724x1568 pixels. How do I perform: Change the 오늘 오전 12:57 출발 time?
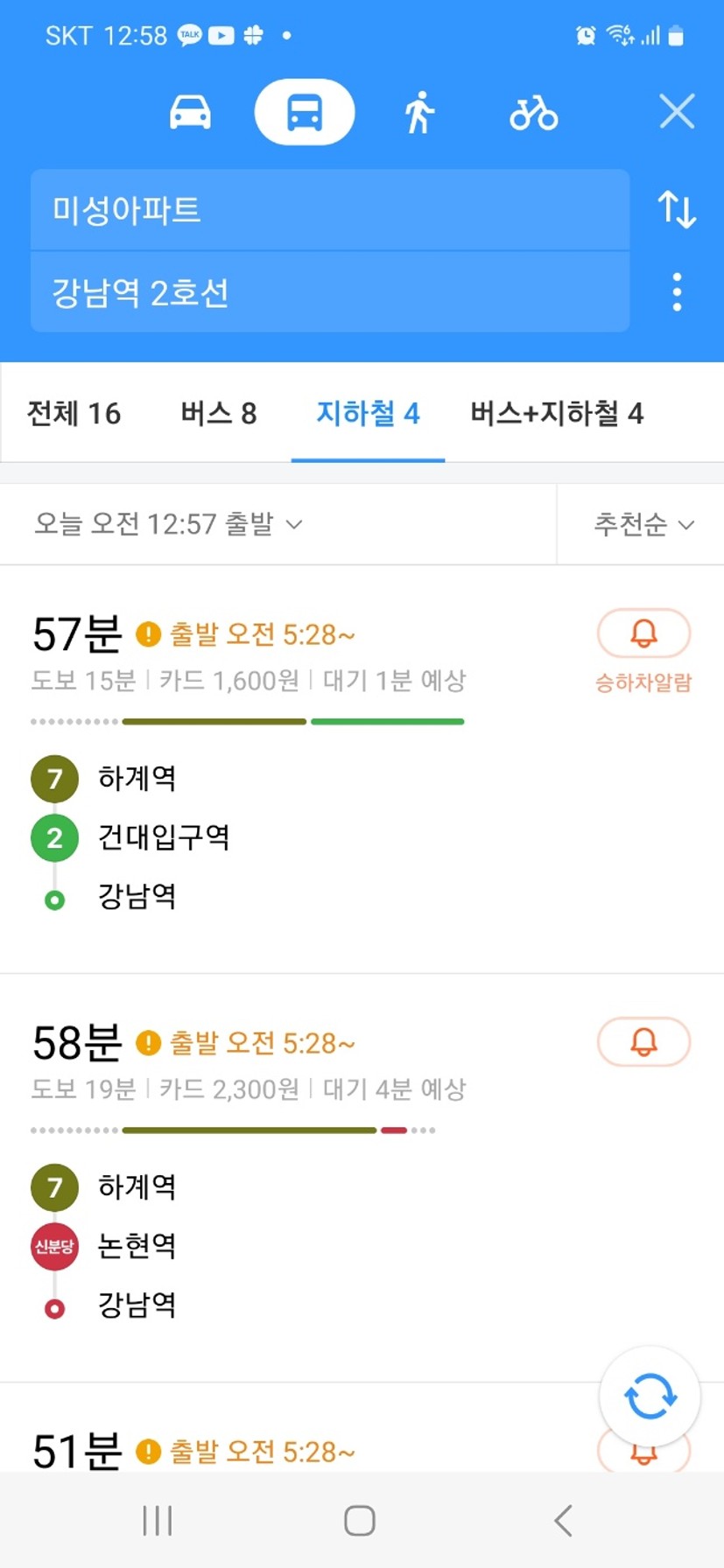click(168, 524)
